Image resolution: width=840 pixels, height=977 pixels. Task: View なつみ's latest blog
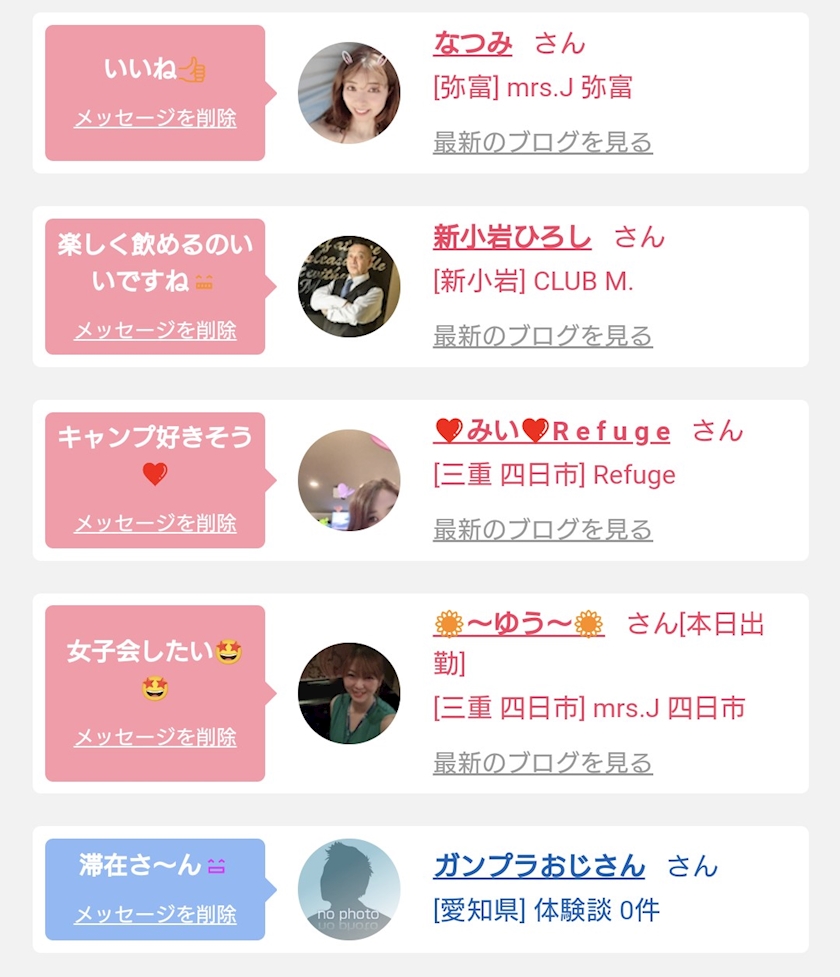click(542, 142)
